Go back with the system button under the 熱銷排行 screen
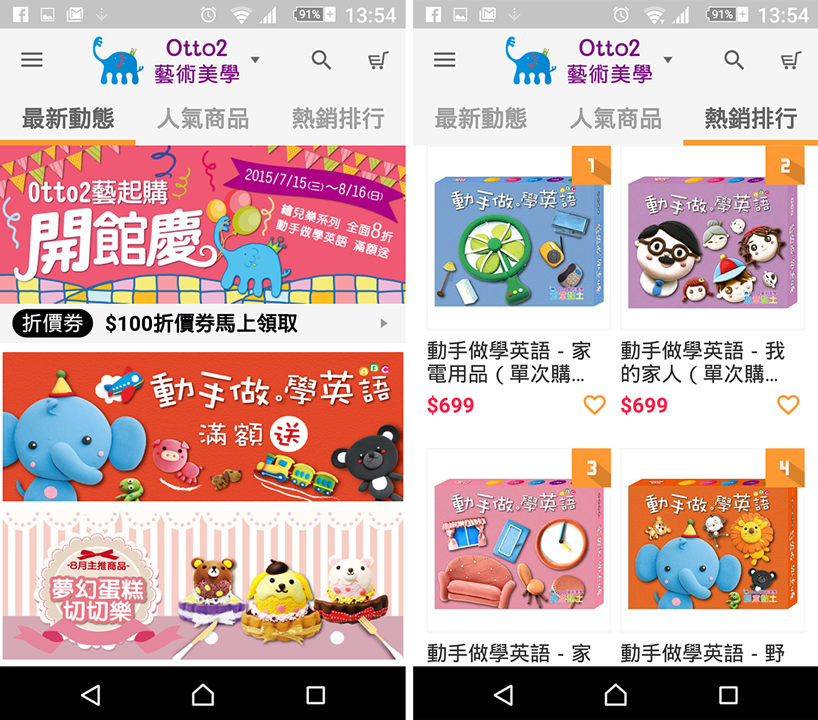Image resolution: width=818 pixels, height=720 pixels. (x=503, y=694)
